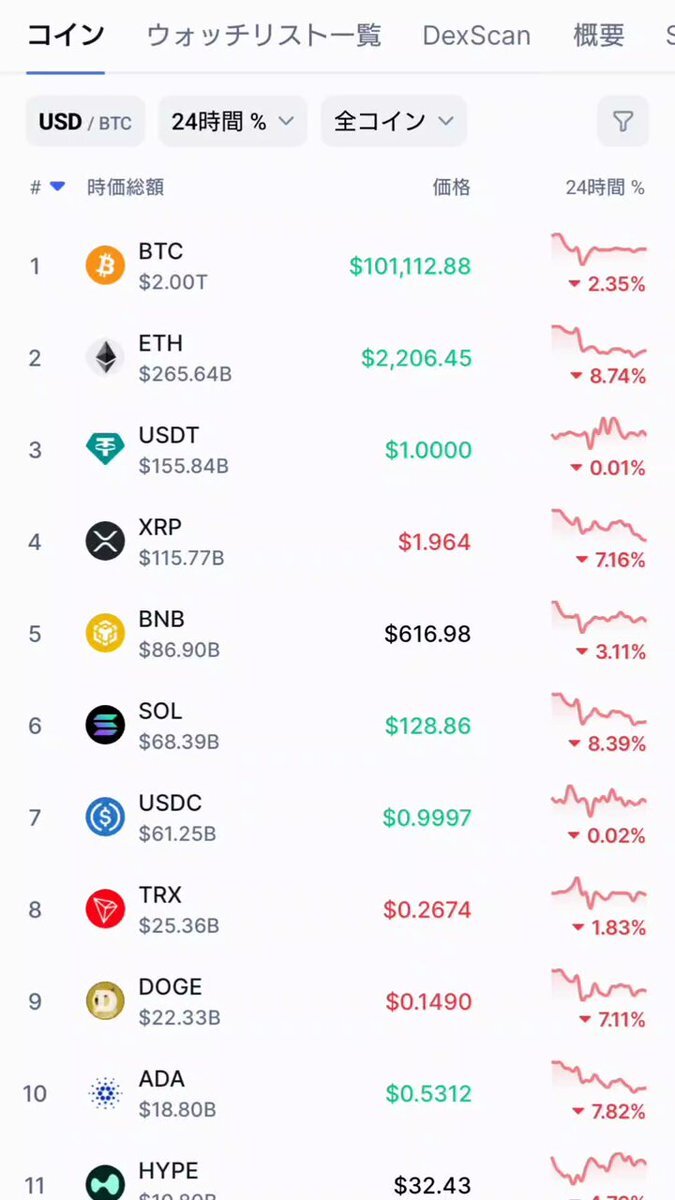Expand the 全コイン dropdown

[394, 122]
